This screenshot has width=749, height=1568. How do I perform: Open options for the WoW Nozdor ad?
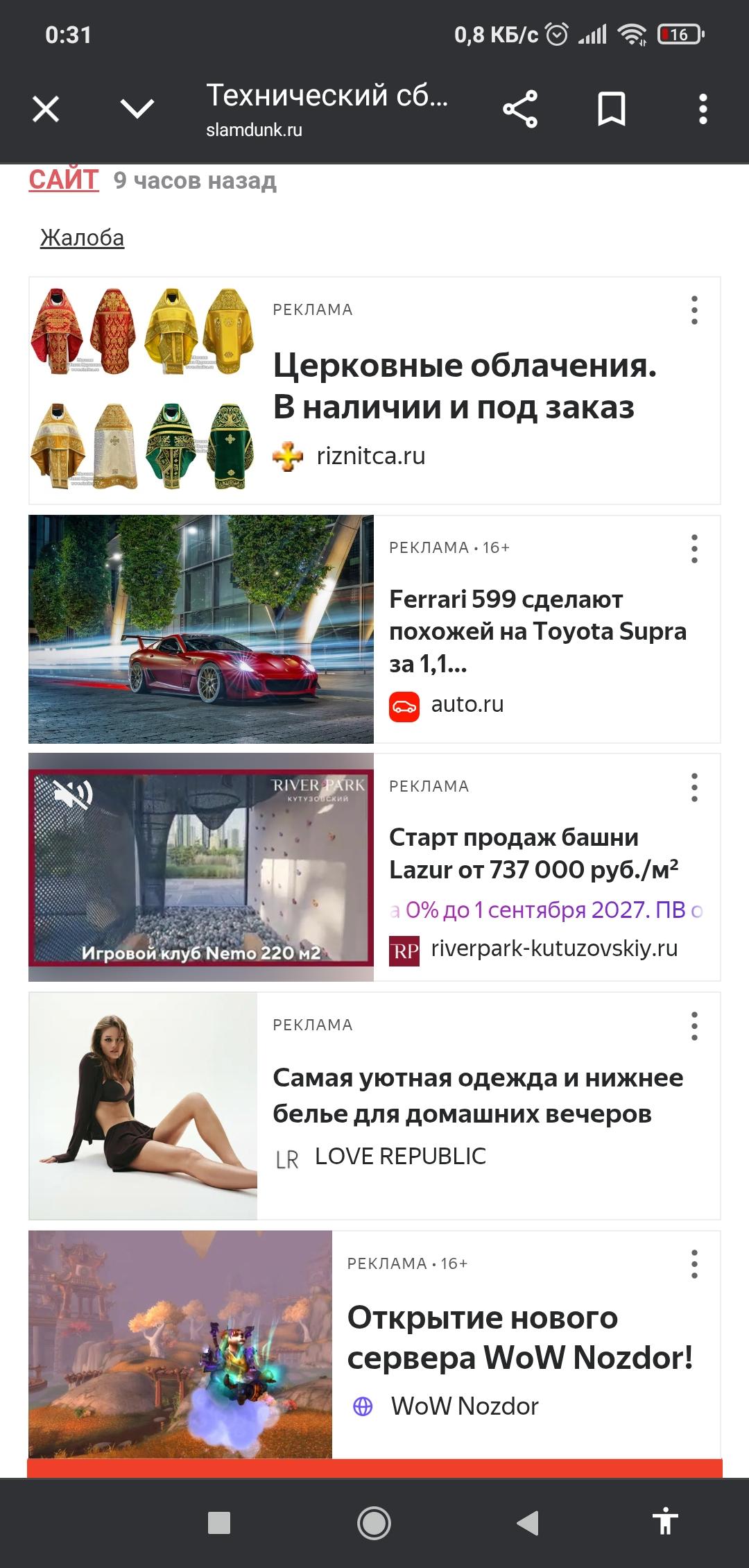pyautogui.click(x=694, y=1264)
